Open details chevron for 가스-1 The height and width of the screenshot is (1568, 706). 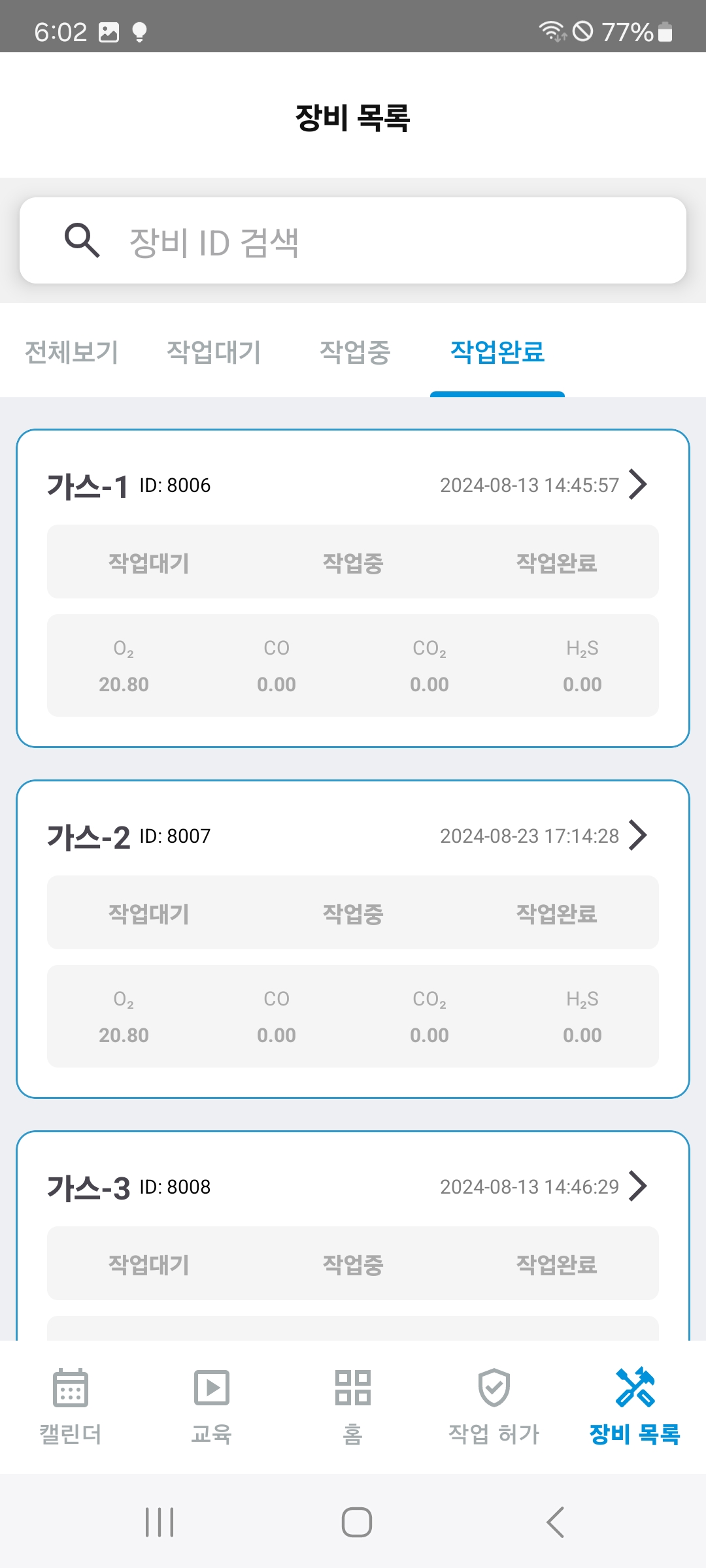point(637,485)
